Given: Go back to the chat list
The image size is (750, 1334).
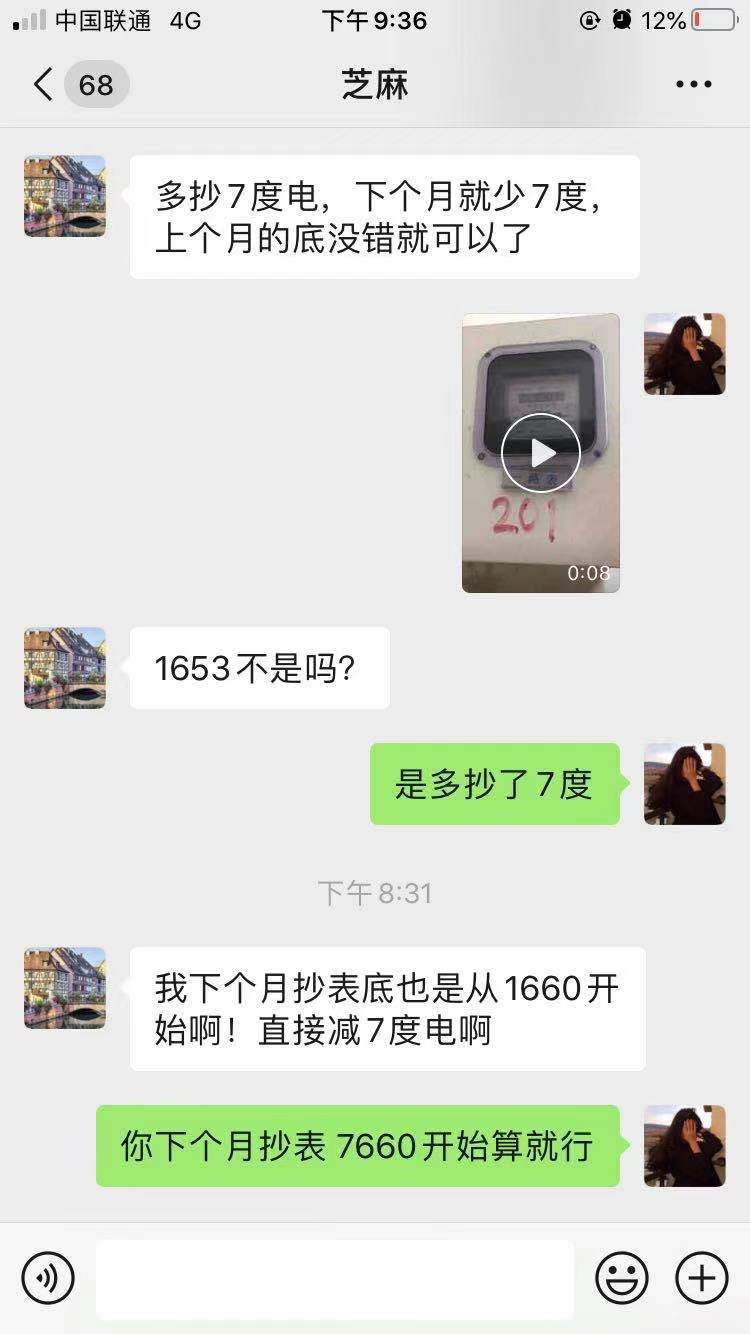Looking at the screenshot, I should coord(44,85).
